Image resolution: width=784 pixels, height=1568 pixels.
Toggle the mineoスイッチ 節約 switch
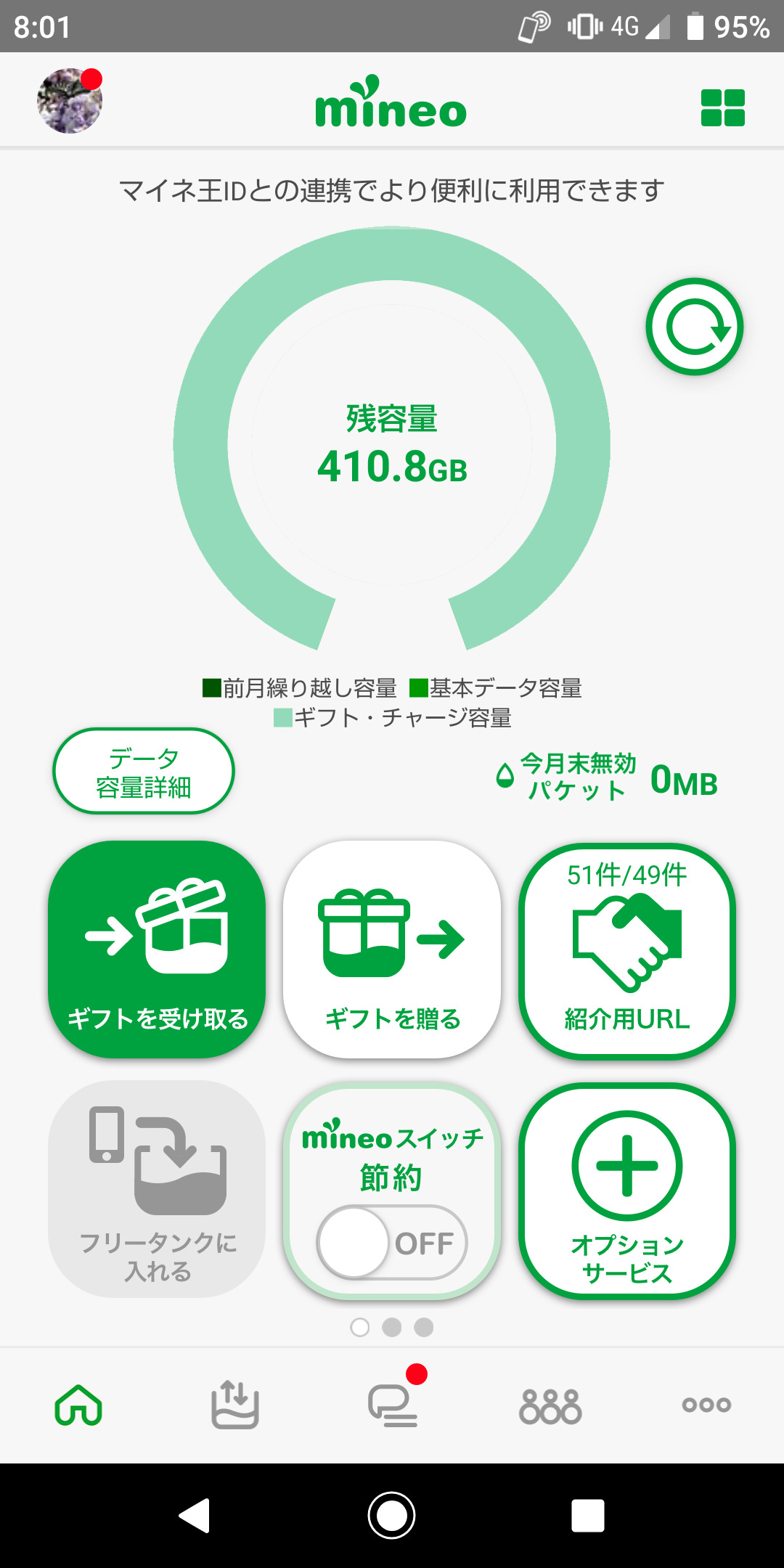(x=392, y=1243)
